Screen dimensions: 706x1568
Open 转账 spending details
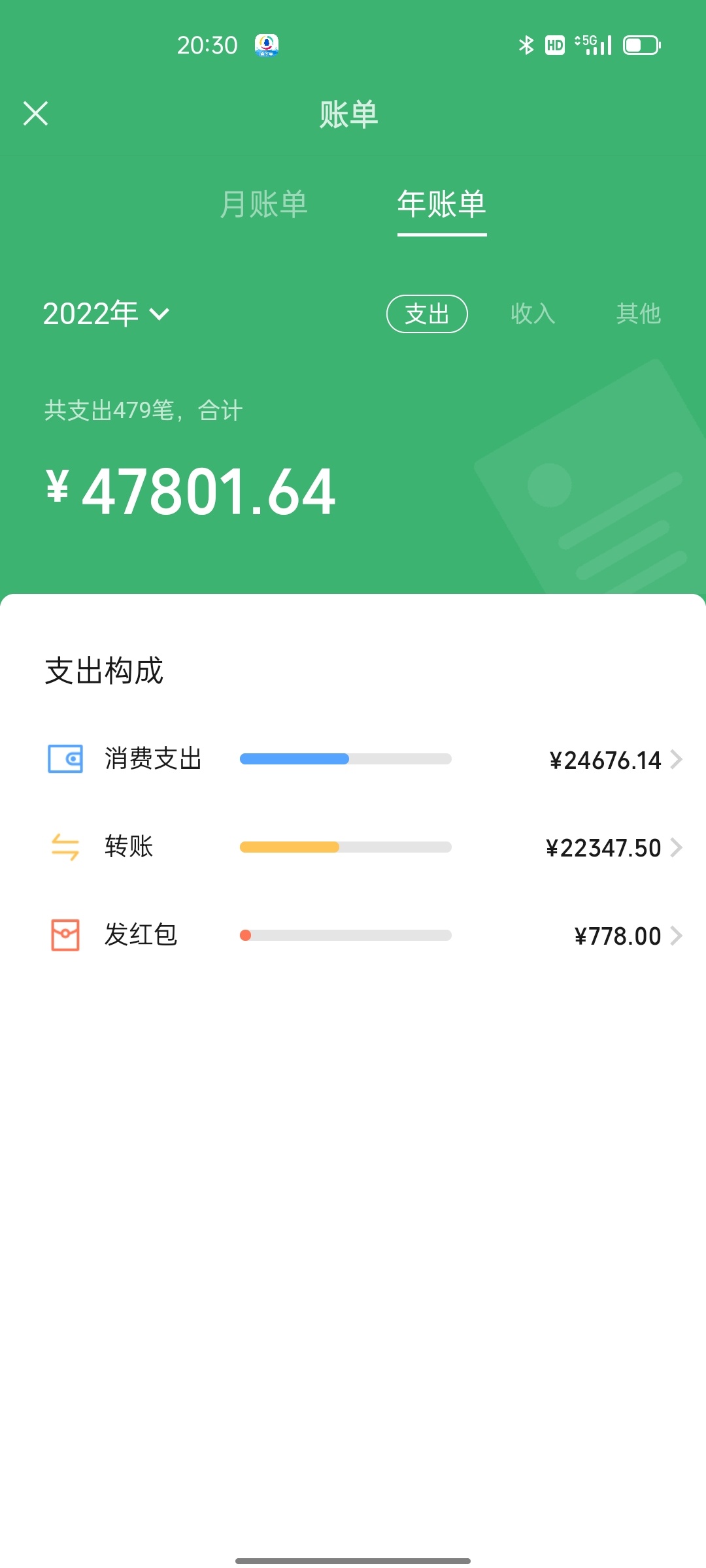click(x=353, y=847)
